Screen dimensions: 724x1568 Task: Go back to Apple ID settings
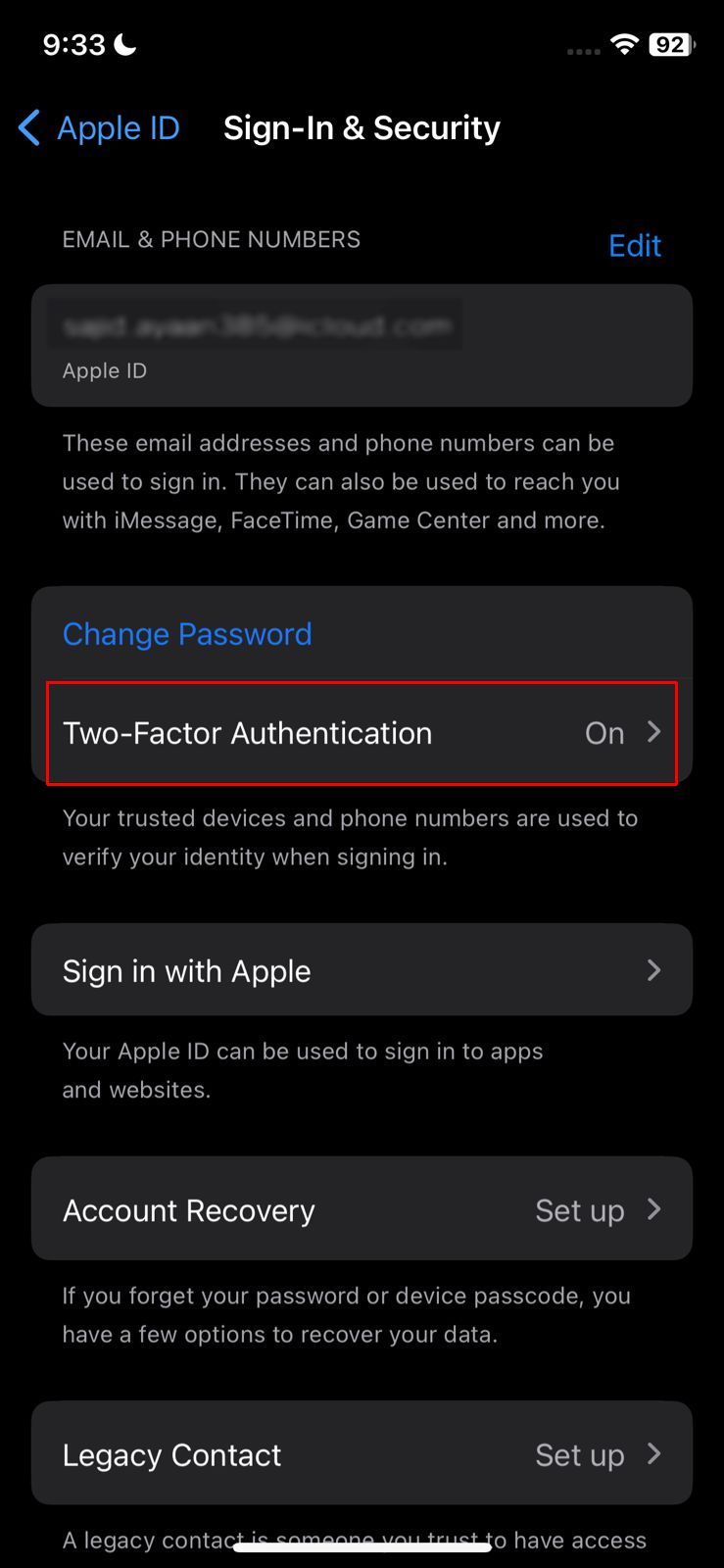coord(99,127)
